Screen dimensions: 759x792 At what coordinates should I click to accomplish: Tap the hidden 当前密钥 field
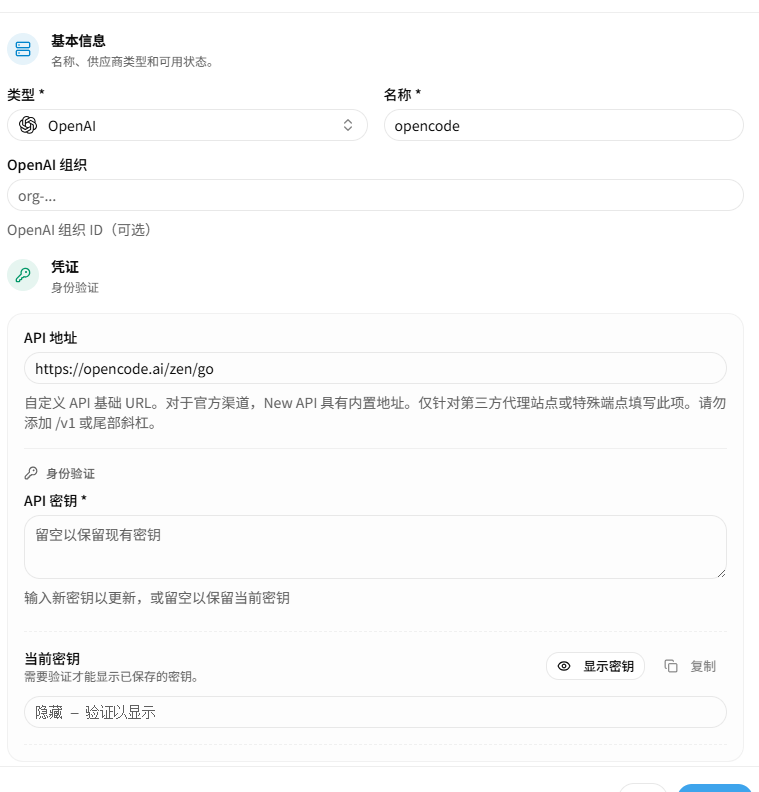(x=375, y=712)
